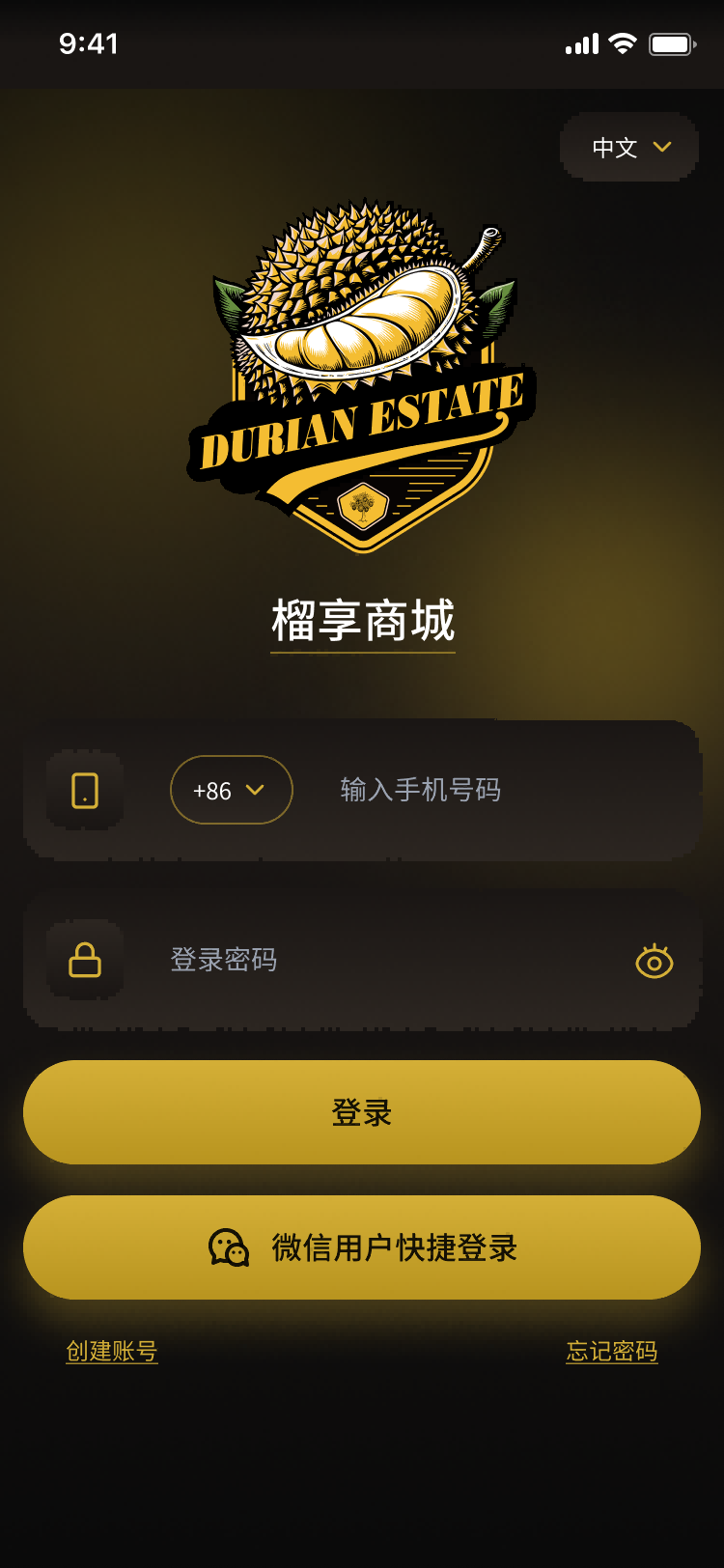Click the chevron next to 中文

[x=663, y=147]
